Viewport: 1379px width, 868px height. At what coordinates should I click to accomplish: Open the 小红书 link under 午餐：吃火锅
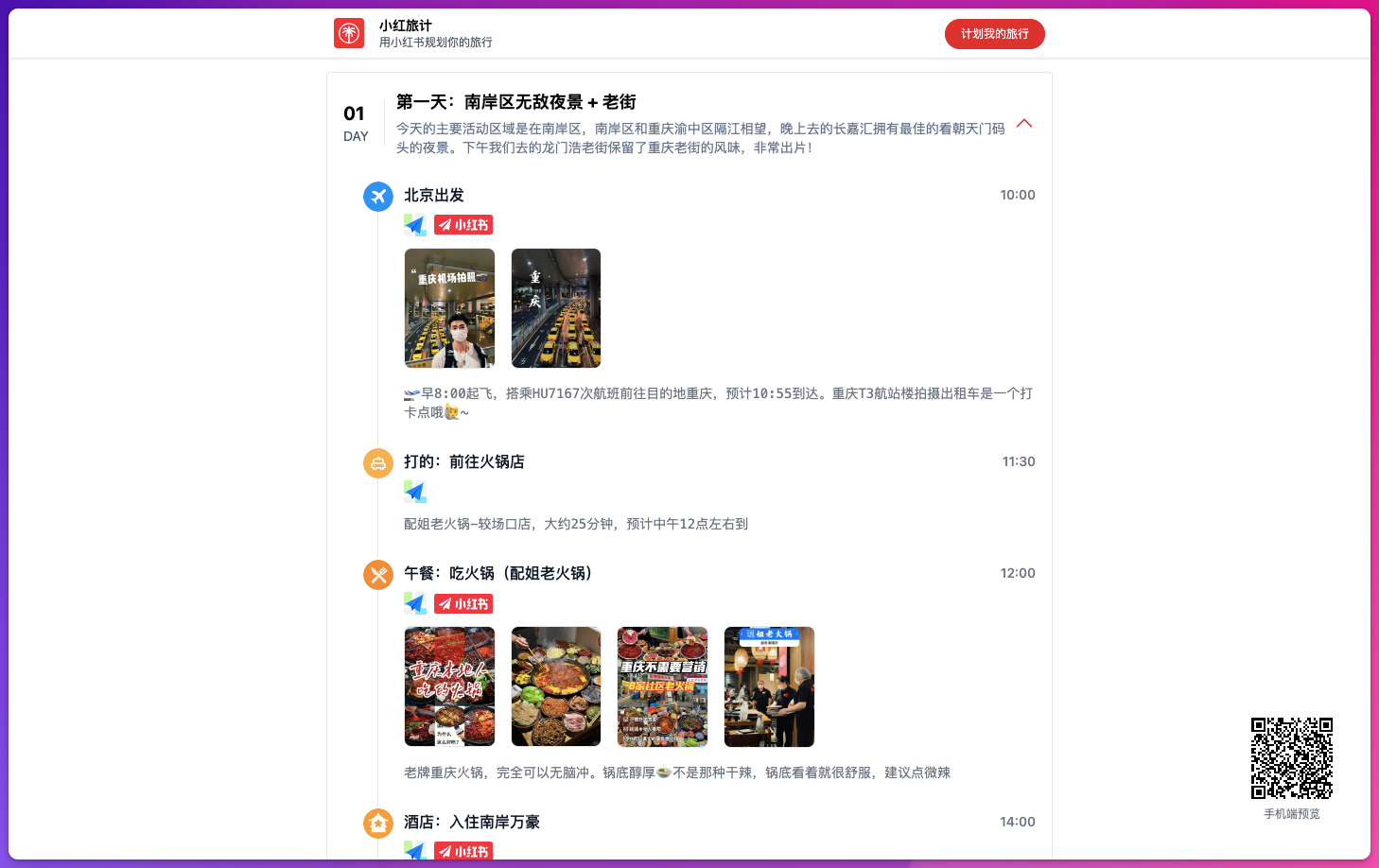click(463, 604)
